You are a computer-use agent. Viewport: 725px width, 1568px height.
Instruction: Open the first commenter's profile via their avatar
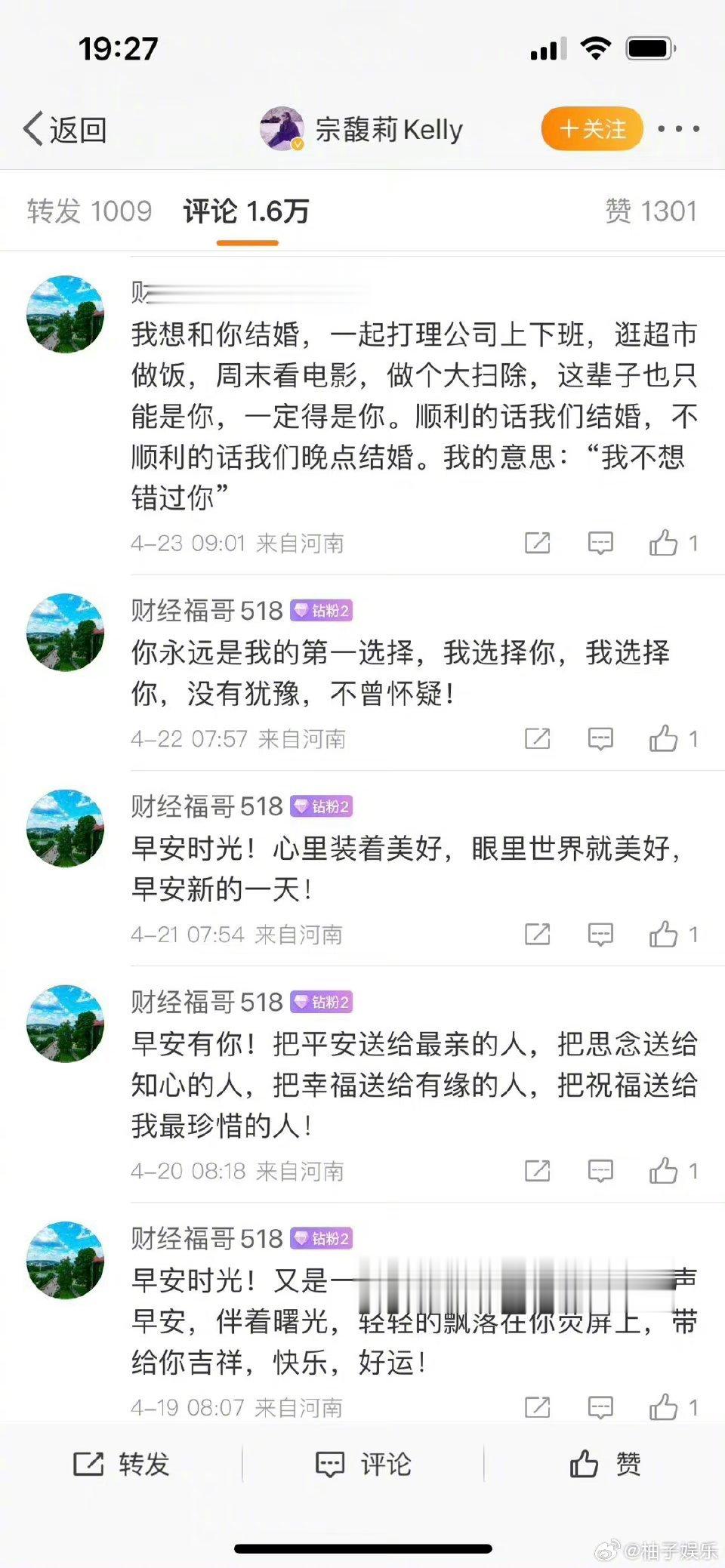[65, 314]
